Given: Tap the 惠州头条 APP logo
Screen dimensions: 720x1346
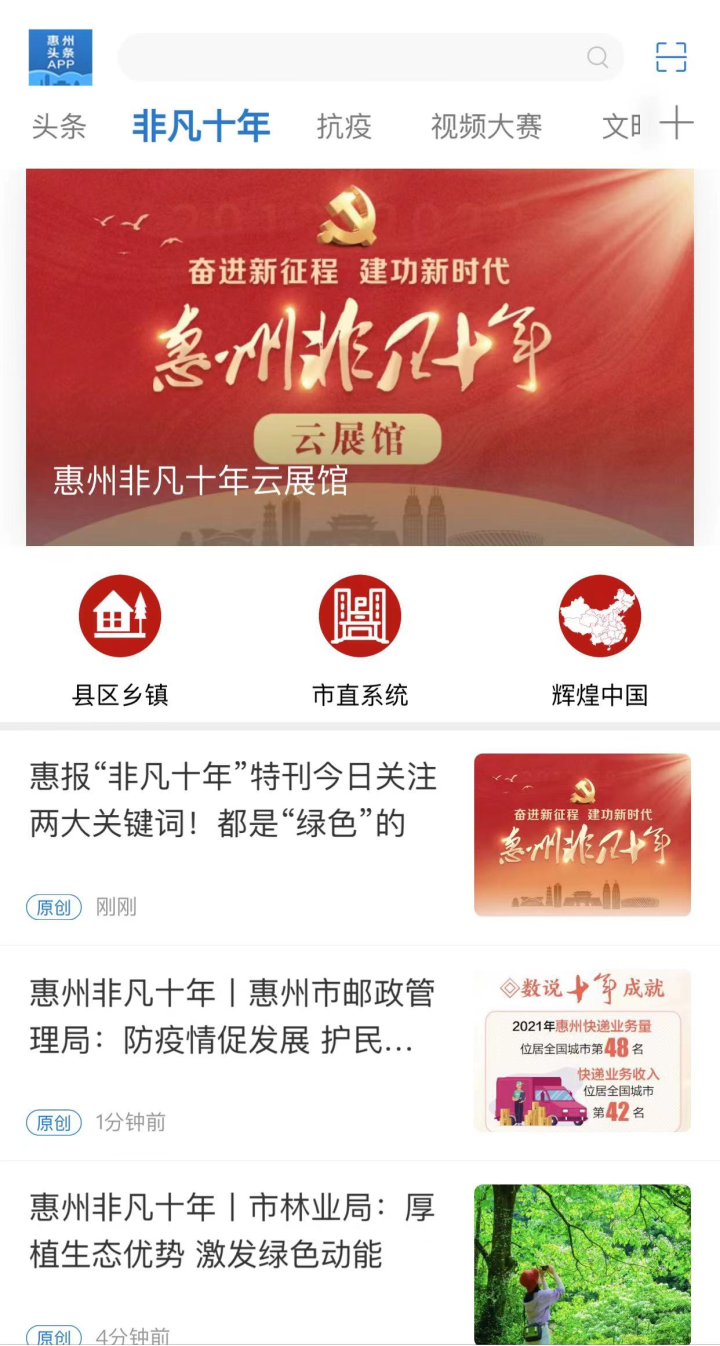Looking at the screenshot, I should coord(60,57).
